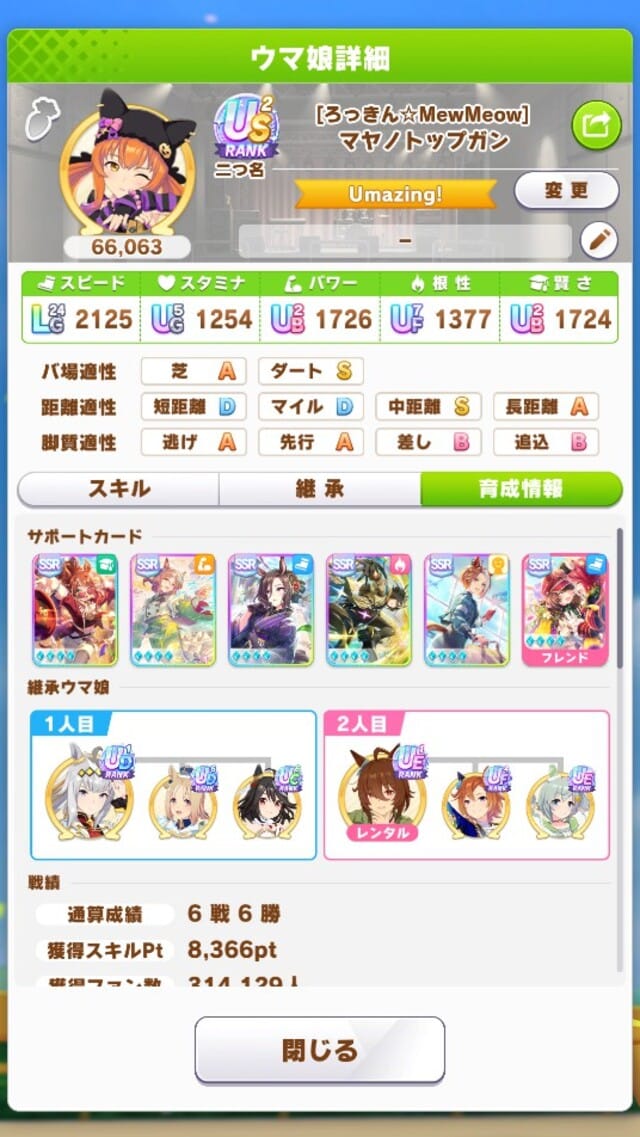
Task: Open the support card marked フレンド
Action: (564, 610)
